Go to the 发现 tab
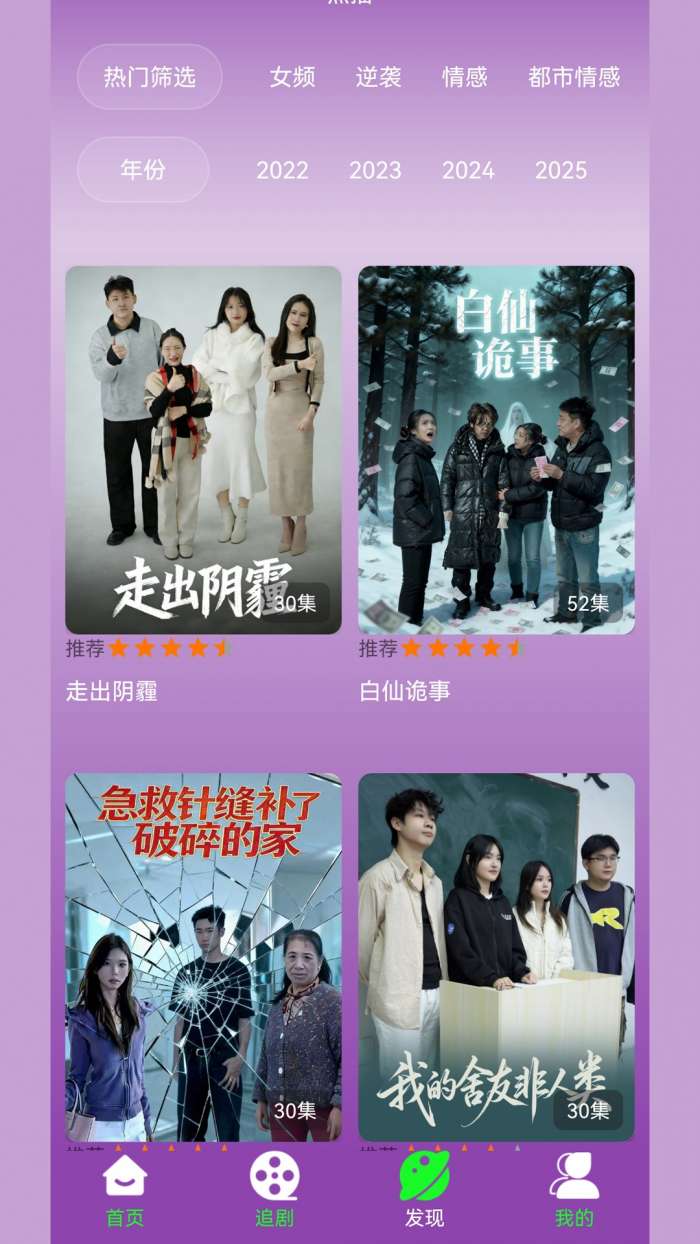Screen dimensions: 700x1244 425,1190
